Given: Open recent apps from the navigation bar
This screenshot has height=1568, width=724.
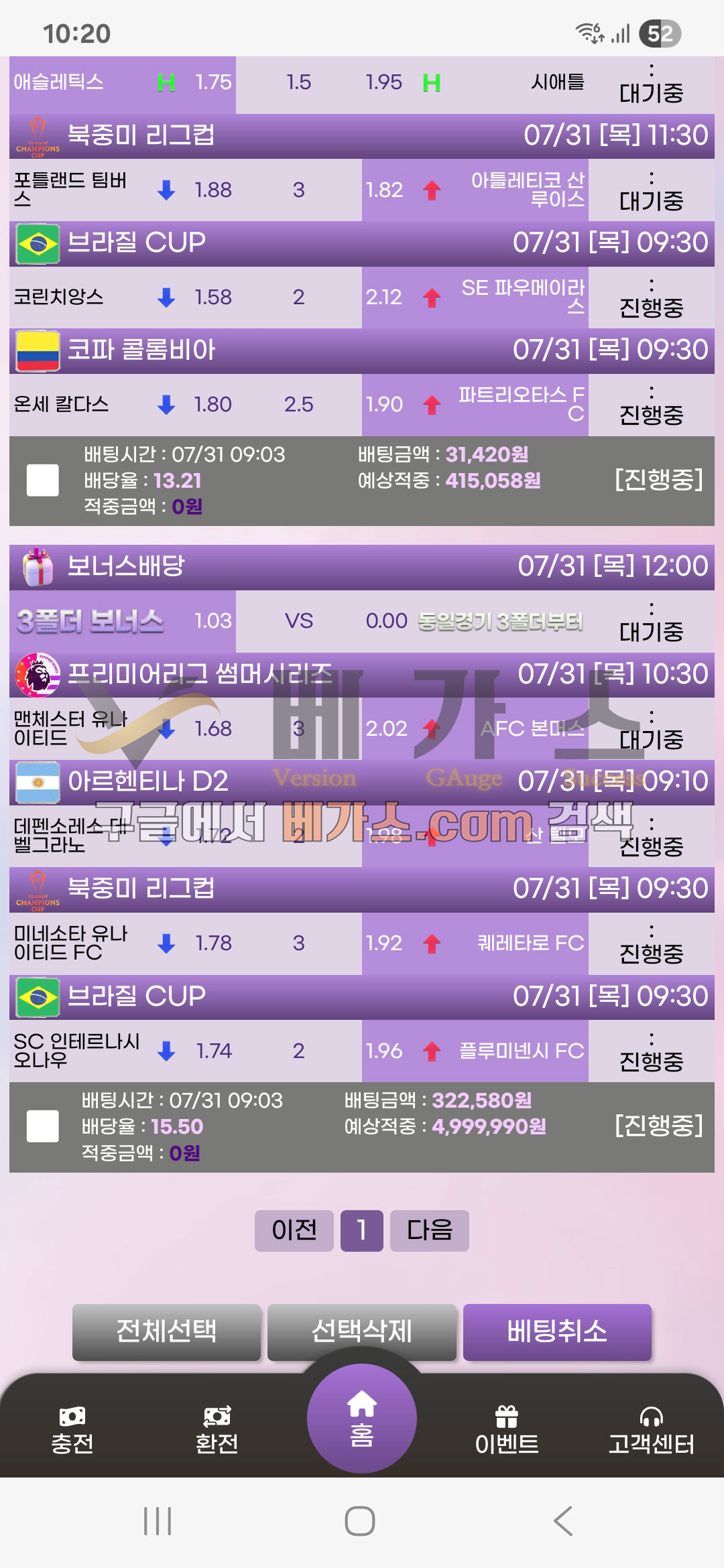Looking at the screenshot, I should (x=158, y=1521).
